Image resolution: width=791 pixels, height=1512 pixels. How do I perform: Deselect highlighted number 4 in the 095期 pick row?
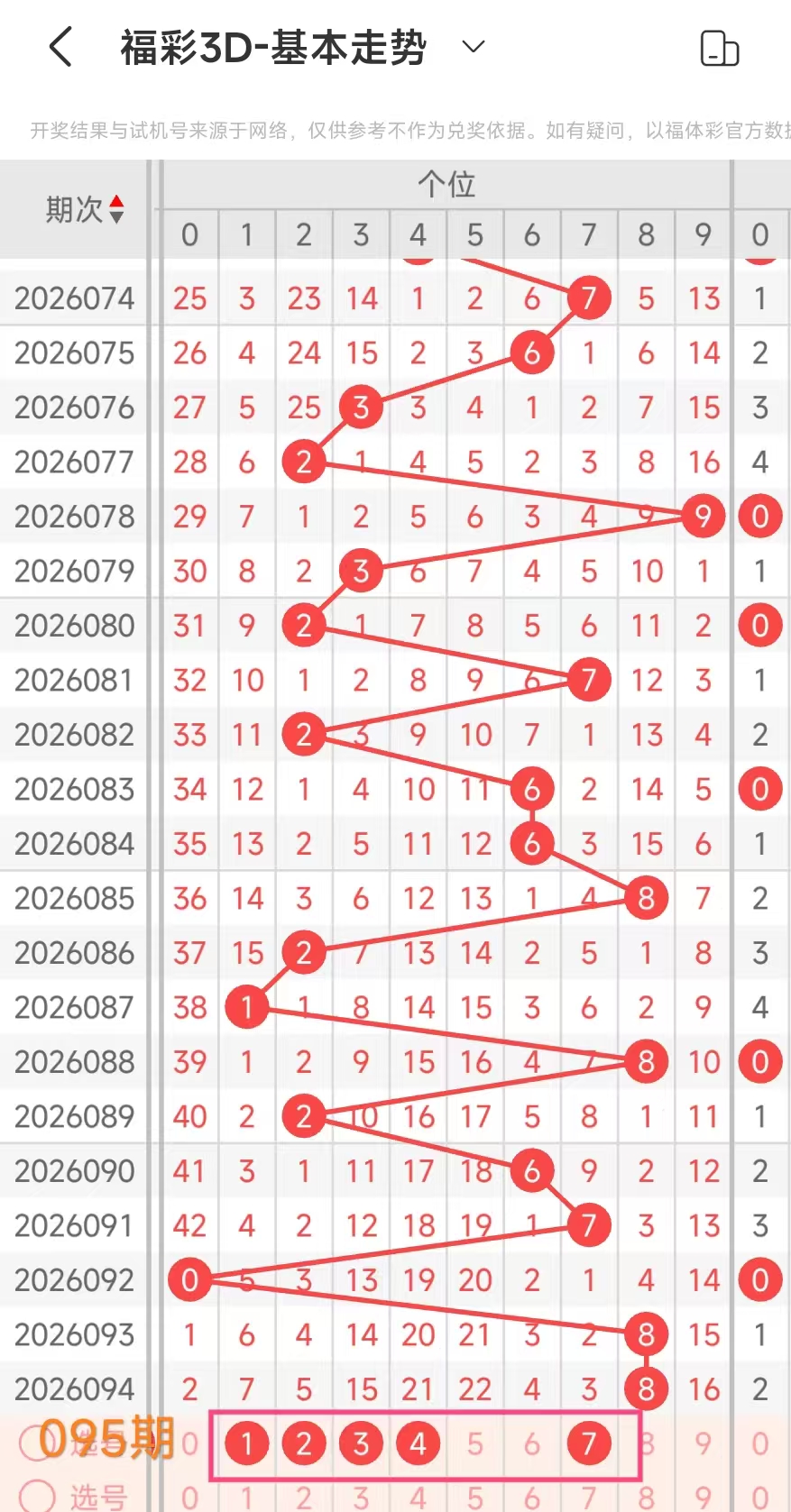[x=418, y=1443]
